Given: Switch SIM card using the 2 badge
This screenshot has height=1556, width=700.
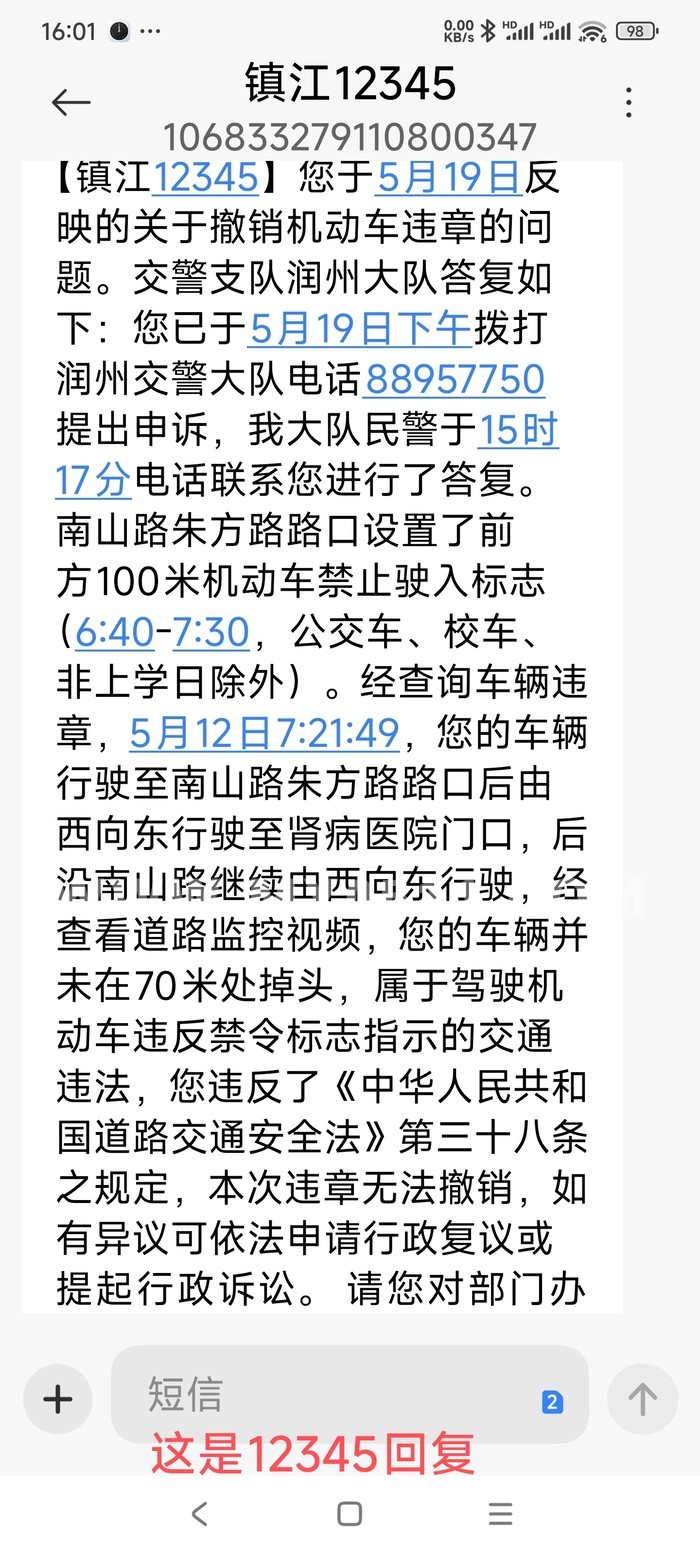Looking at the screenshot, I should point(551,1402).
